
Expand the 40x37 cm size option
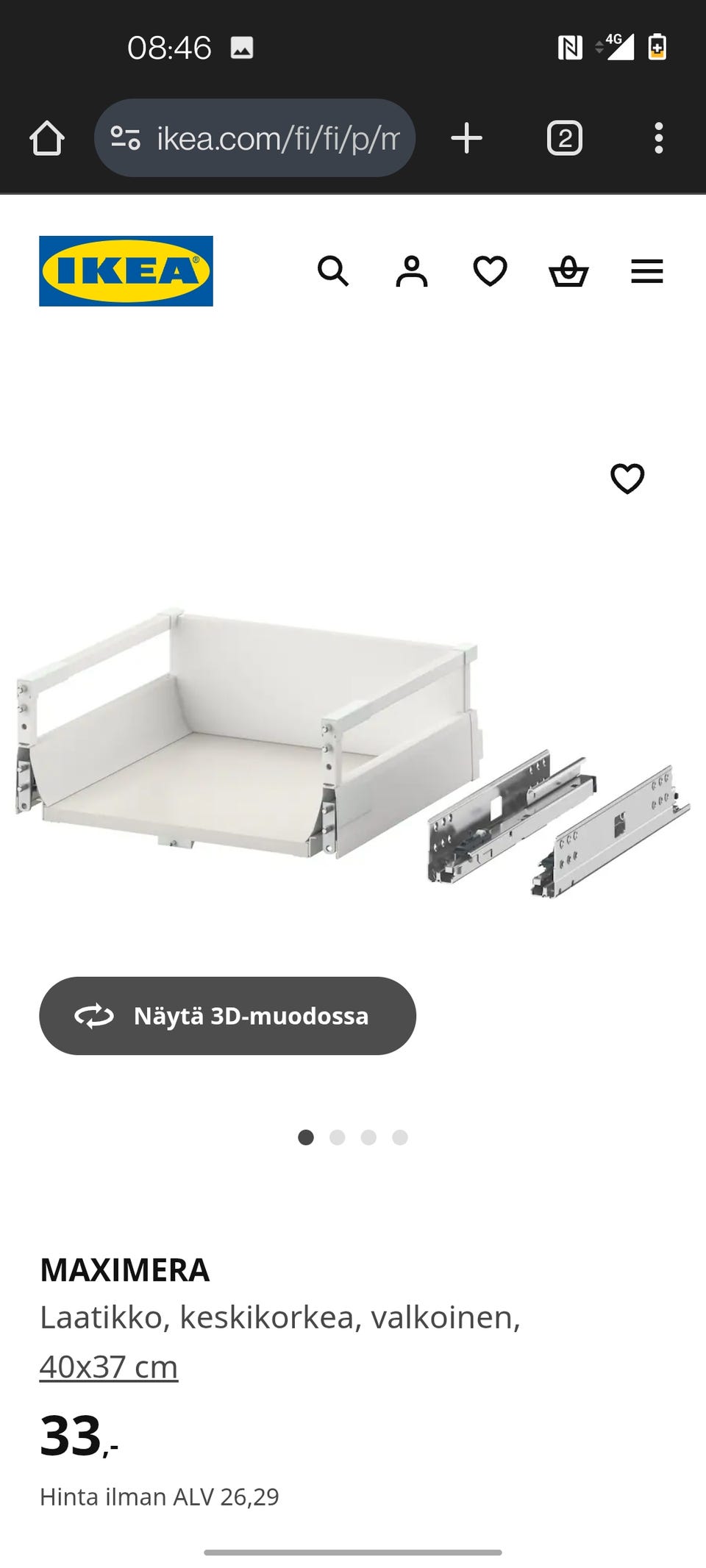point(109,1366)
